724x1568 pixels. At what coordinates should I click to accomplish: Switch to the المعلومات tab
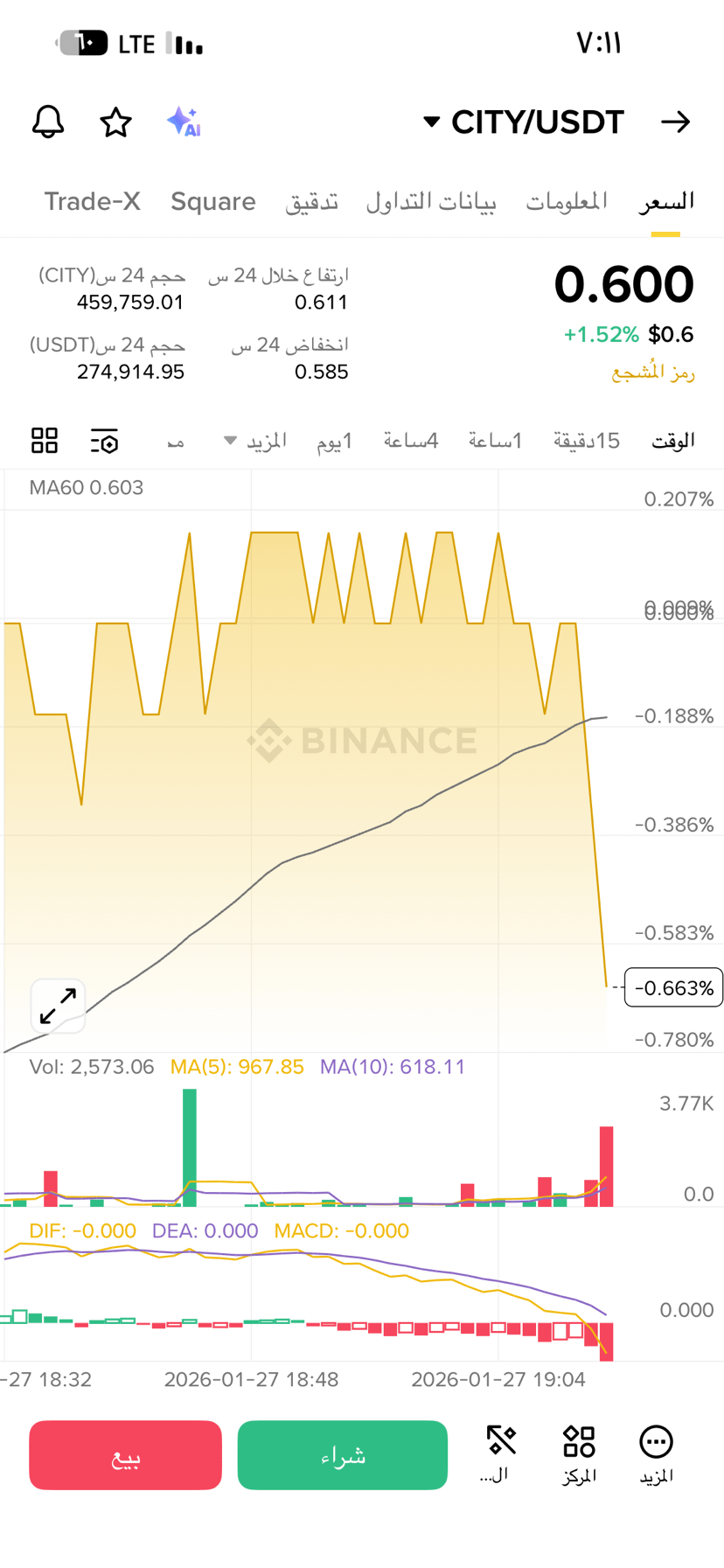point(567,202)
